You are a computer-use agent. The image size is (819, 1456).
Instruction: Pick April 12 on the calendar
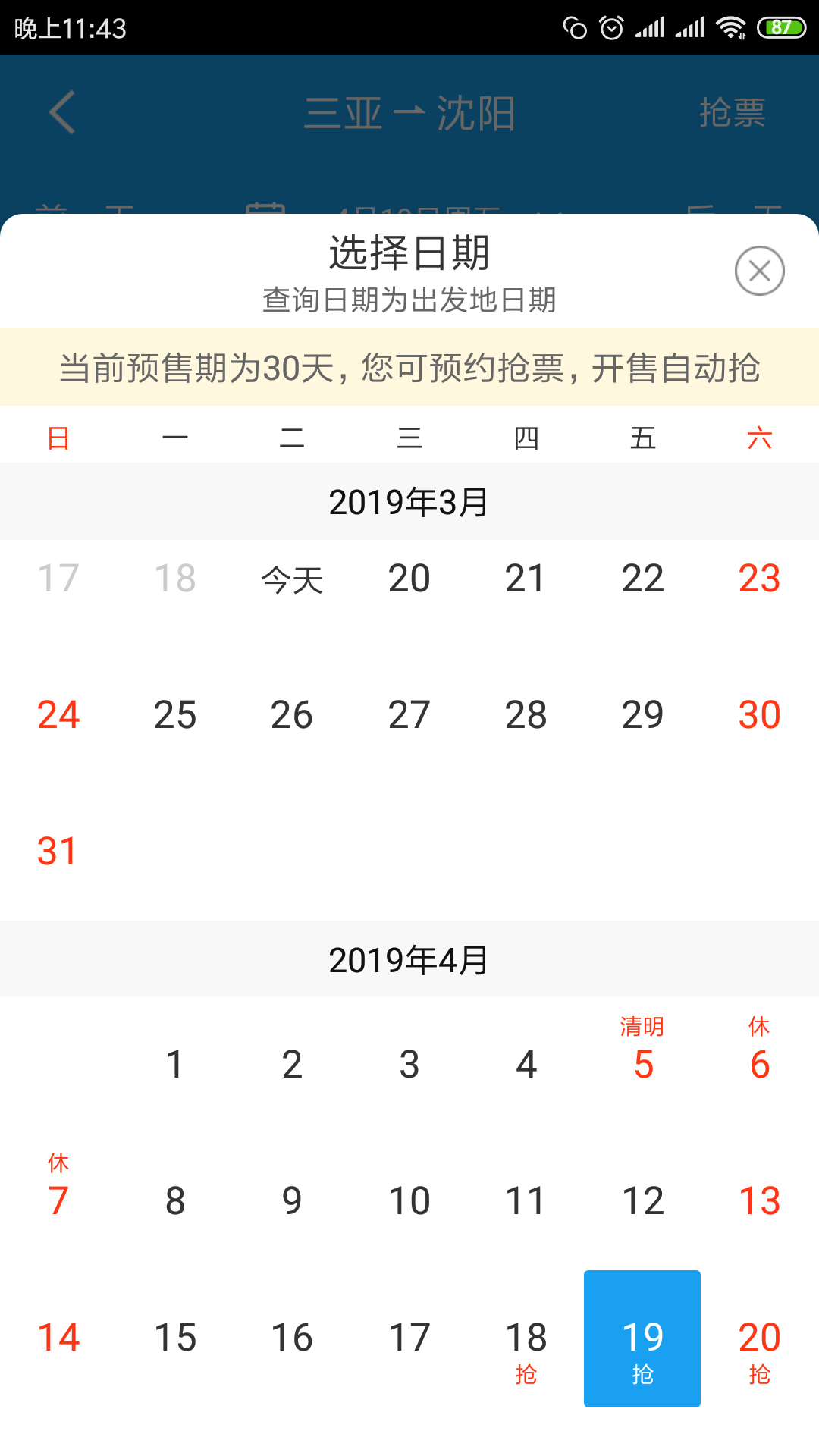[x=643, y=1201]
